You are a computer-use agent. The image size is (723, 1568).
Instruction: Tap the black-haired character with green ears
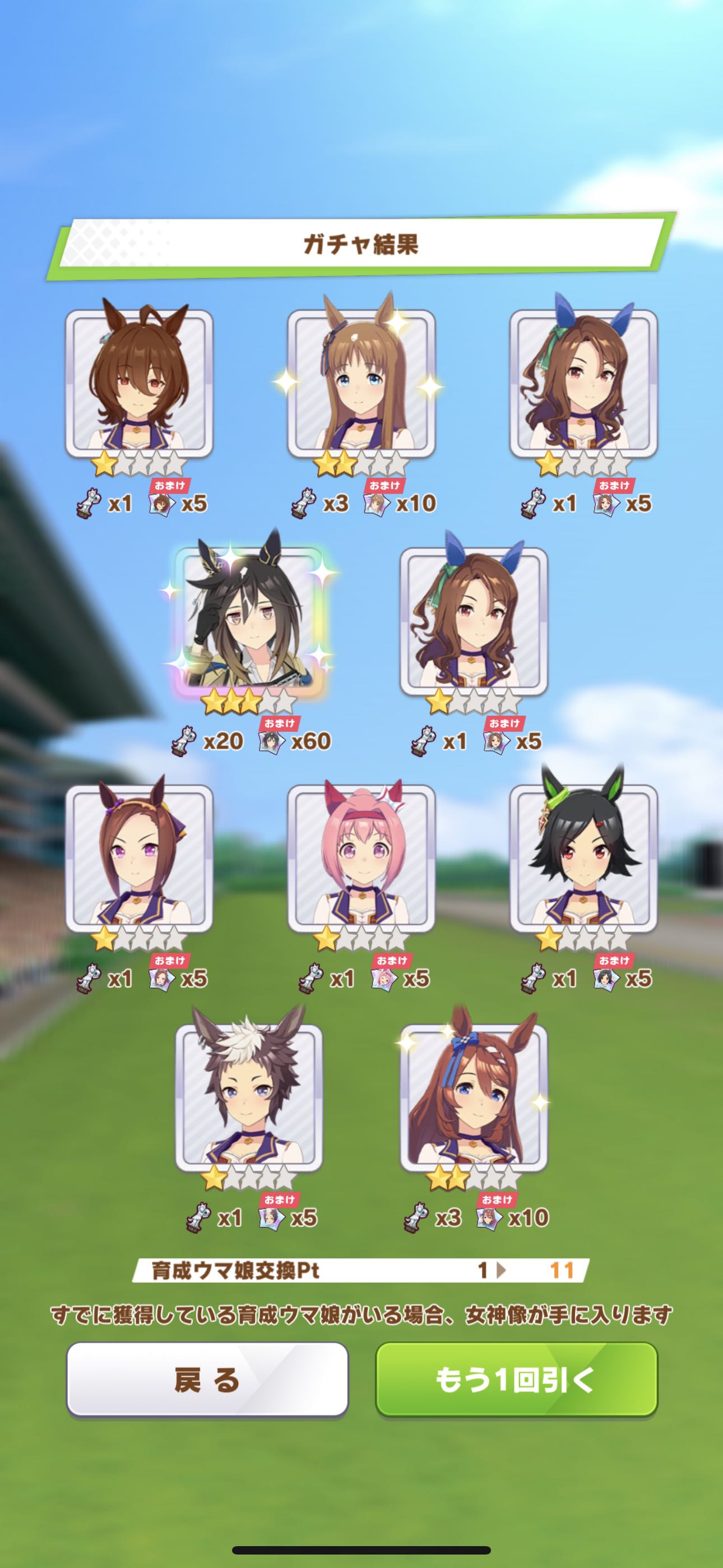[x=583, y=858]
